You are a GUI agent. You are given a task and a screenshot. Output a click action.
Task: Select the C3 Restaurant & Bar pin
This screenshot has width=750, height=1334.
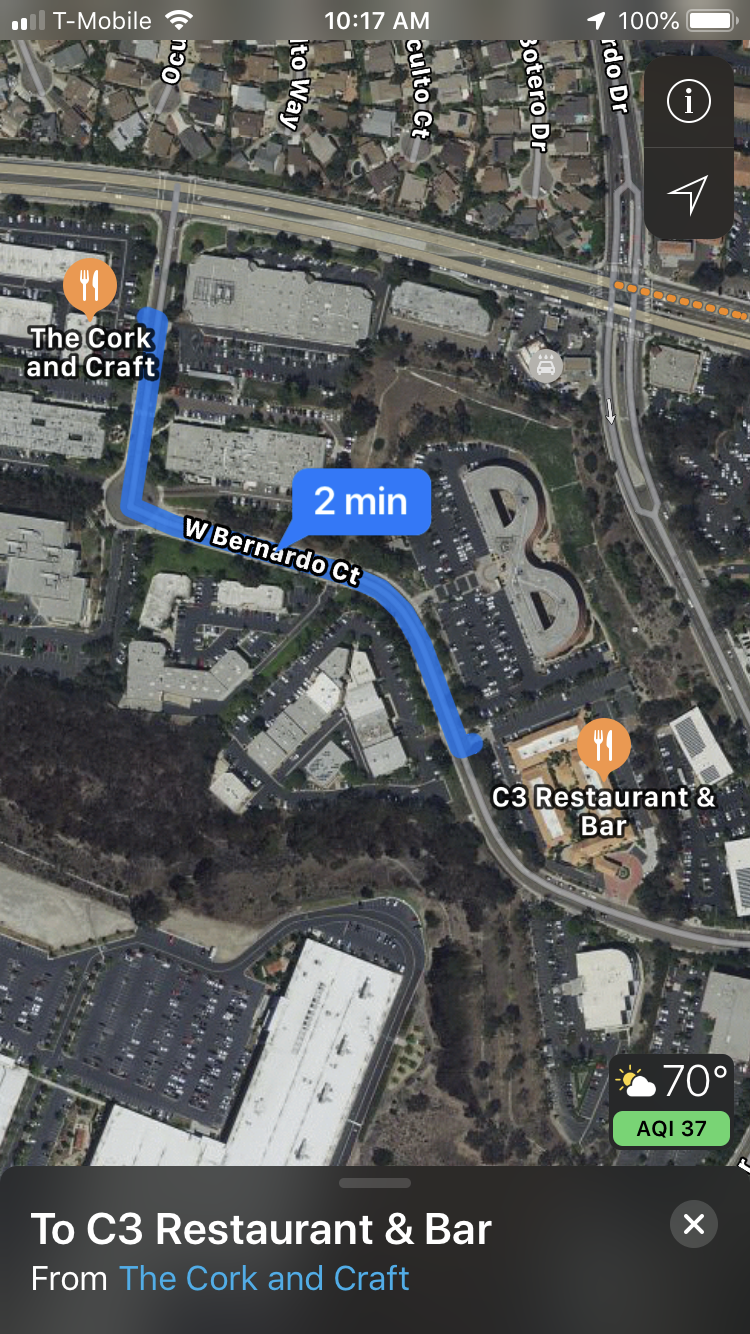604,745
